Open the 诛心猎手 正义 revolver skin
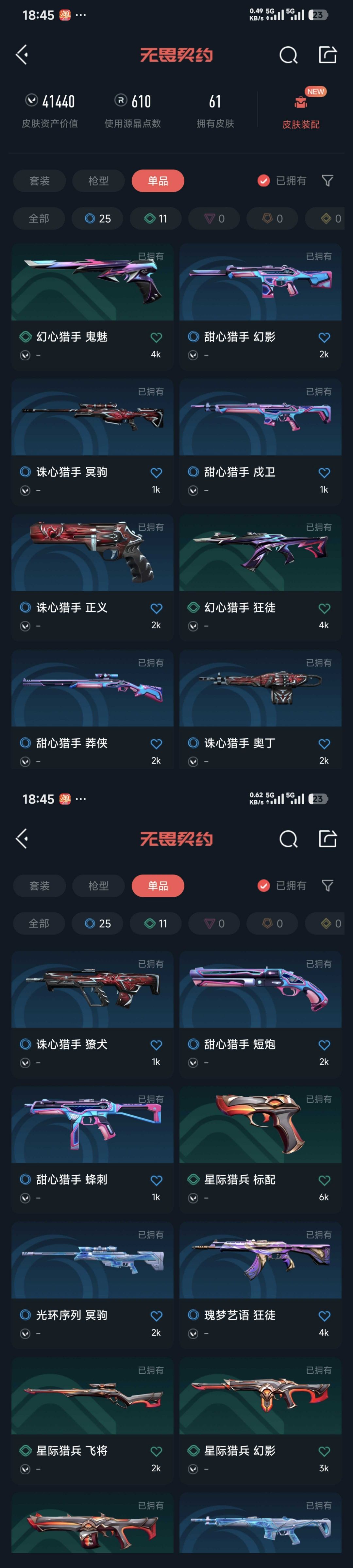 pyautogui.click(x=92, y=578)
